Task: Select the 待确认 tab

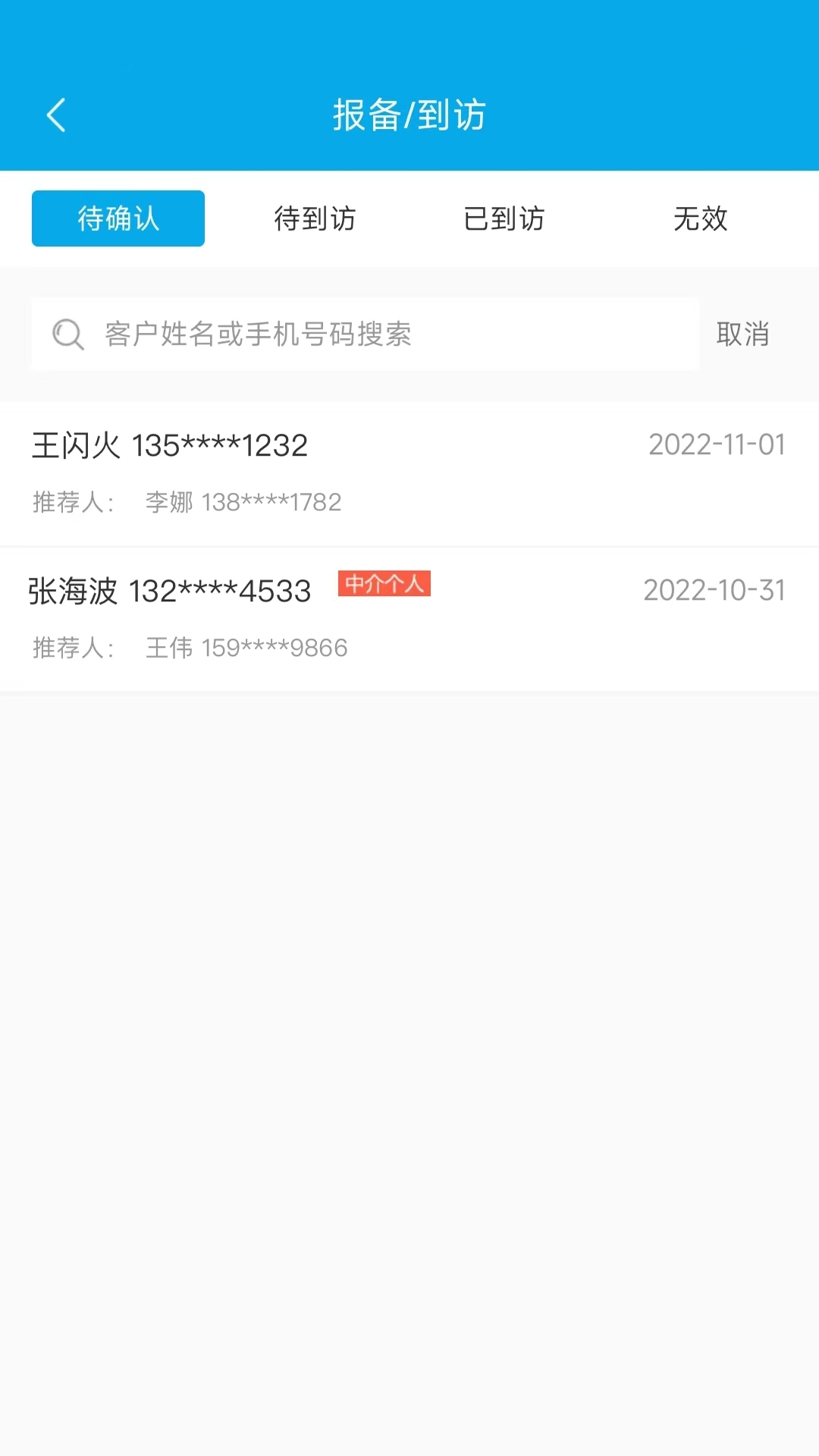Action: [118, 218]
